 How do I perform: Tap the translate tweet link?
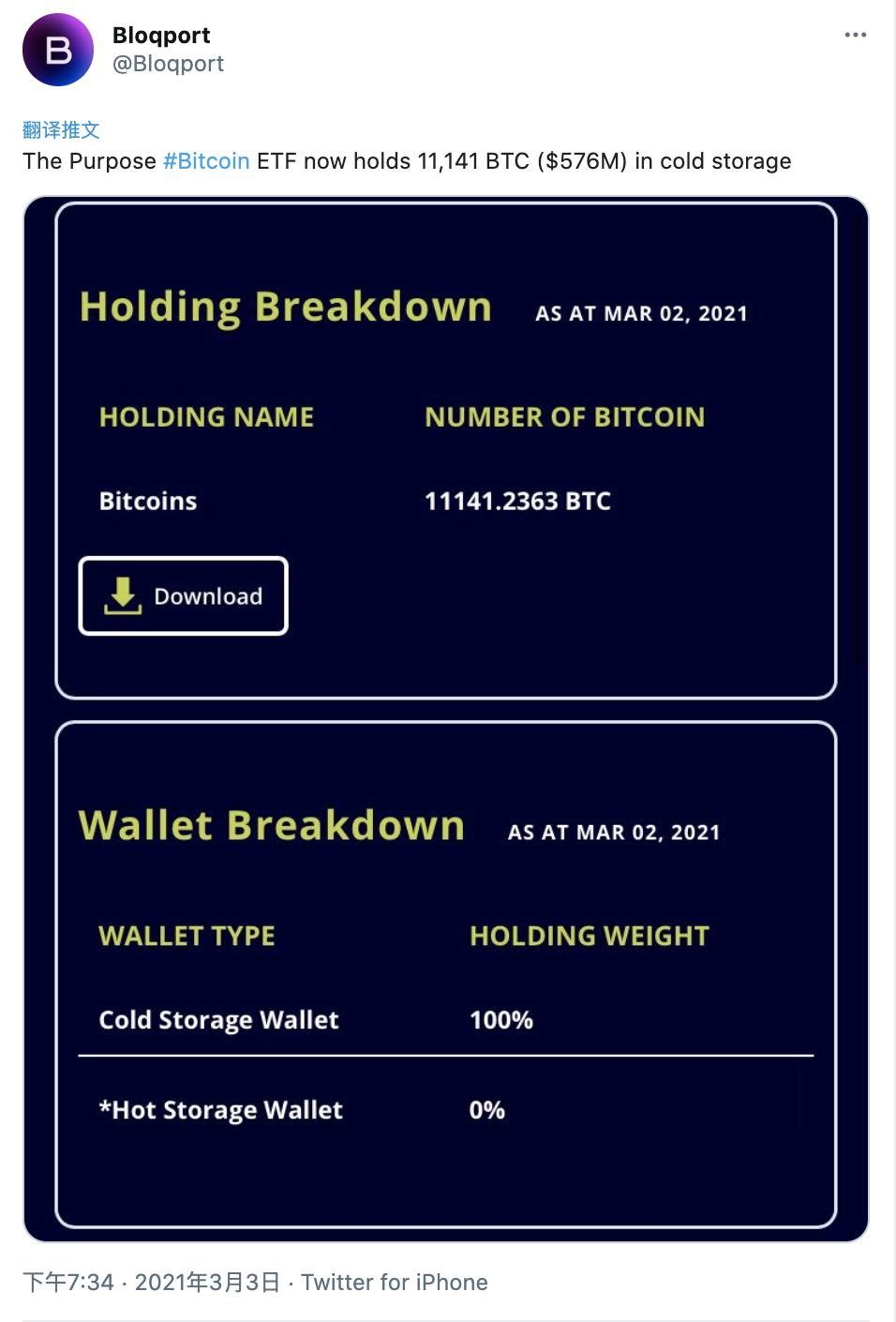[x=61, y=129]
